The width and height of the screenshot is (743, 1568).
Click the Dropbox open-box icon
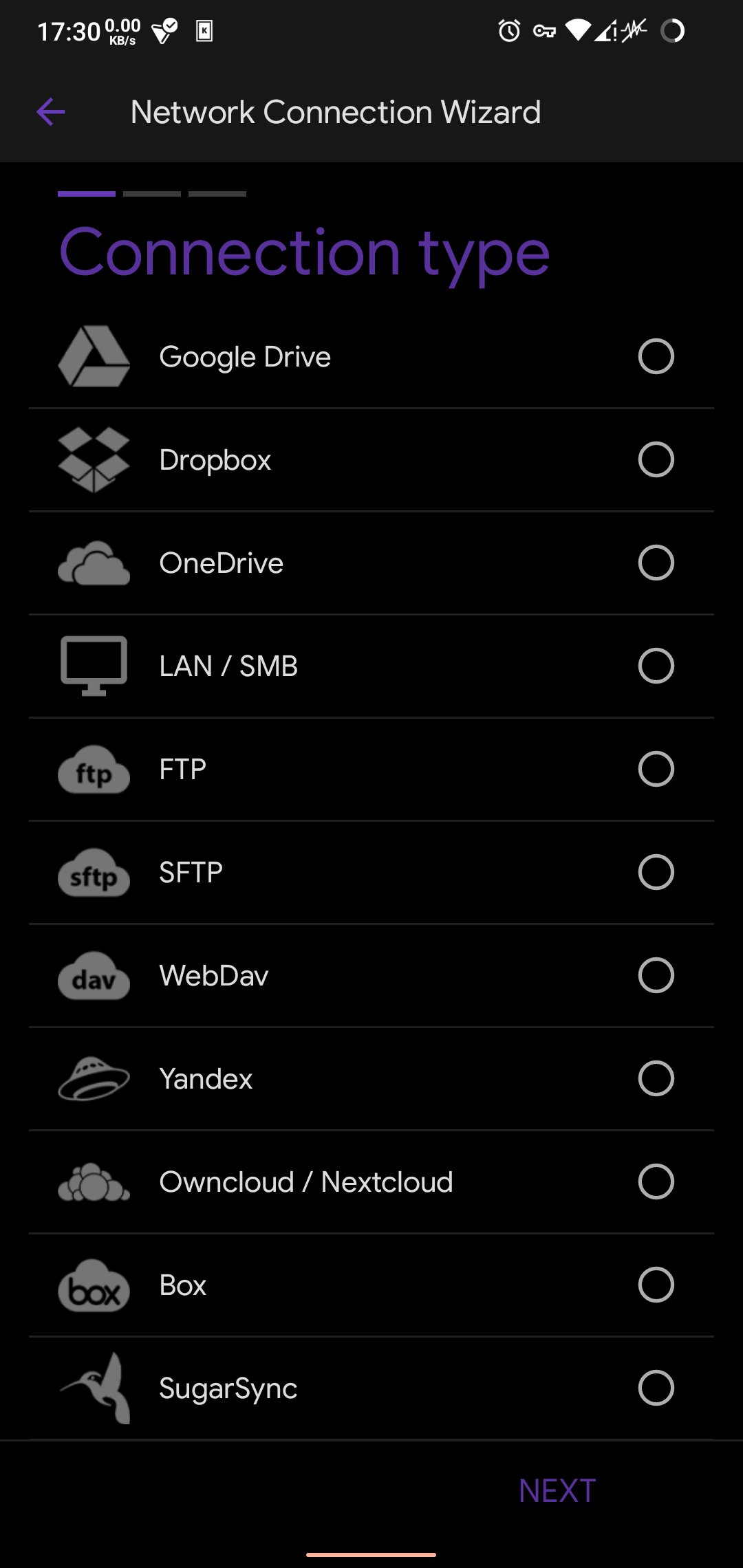[x=94, y=459]
